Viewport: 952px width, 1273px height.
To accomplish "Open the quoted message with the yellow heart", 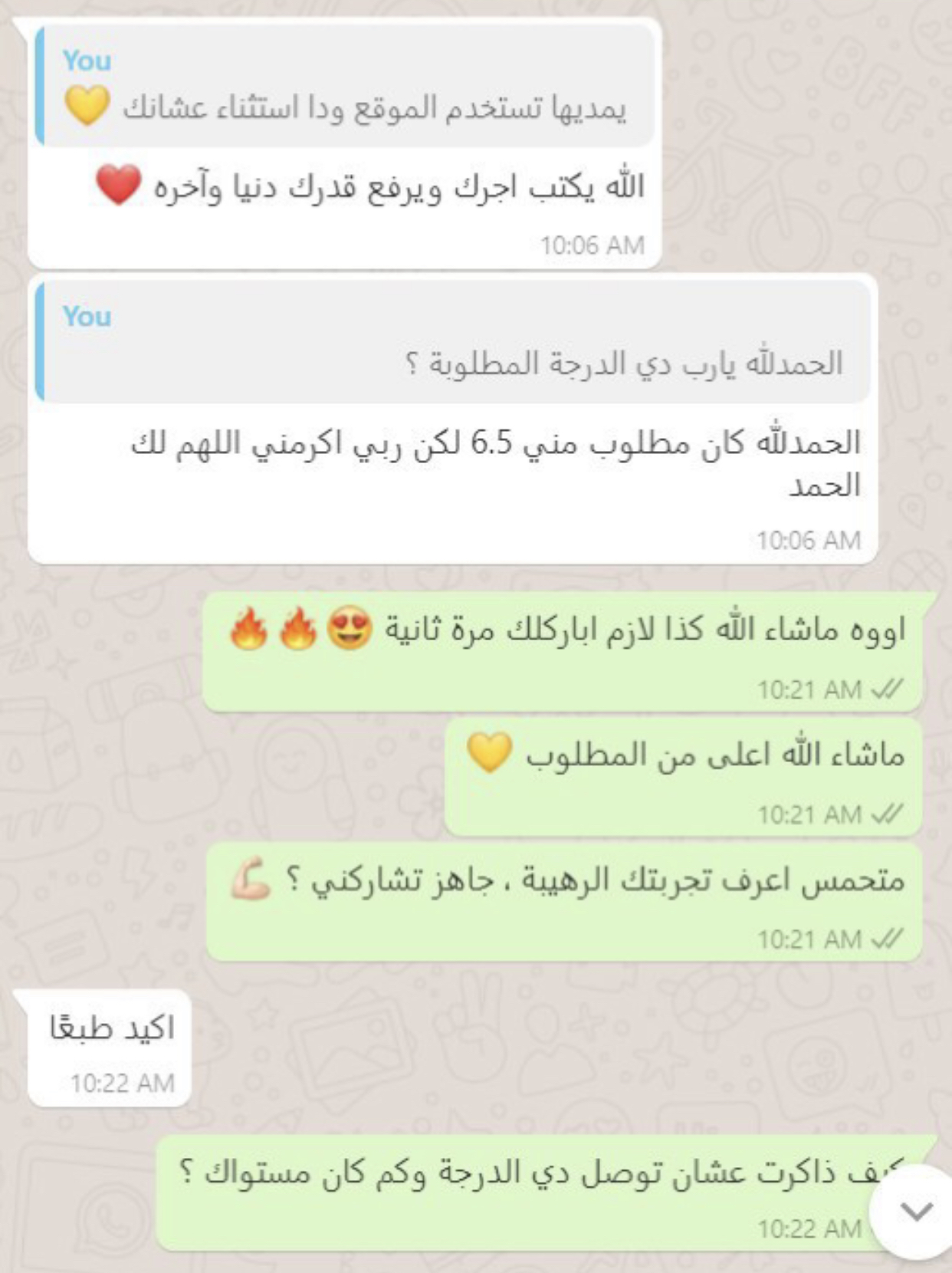I will [x=345, y=86].
